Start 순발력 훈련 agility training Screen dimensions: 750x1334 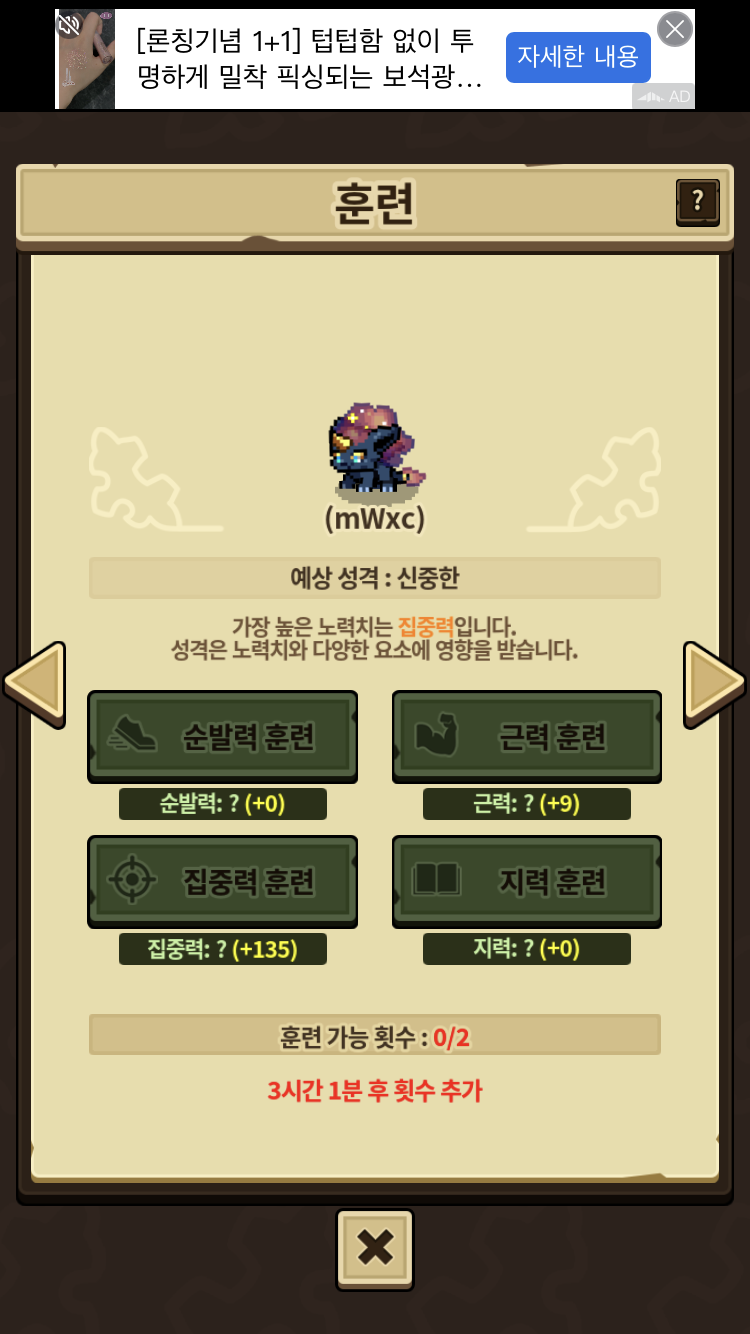click(x=223, y=737)
